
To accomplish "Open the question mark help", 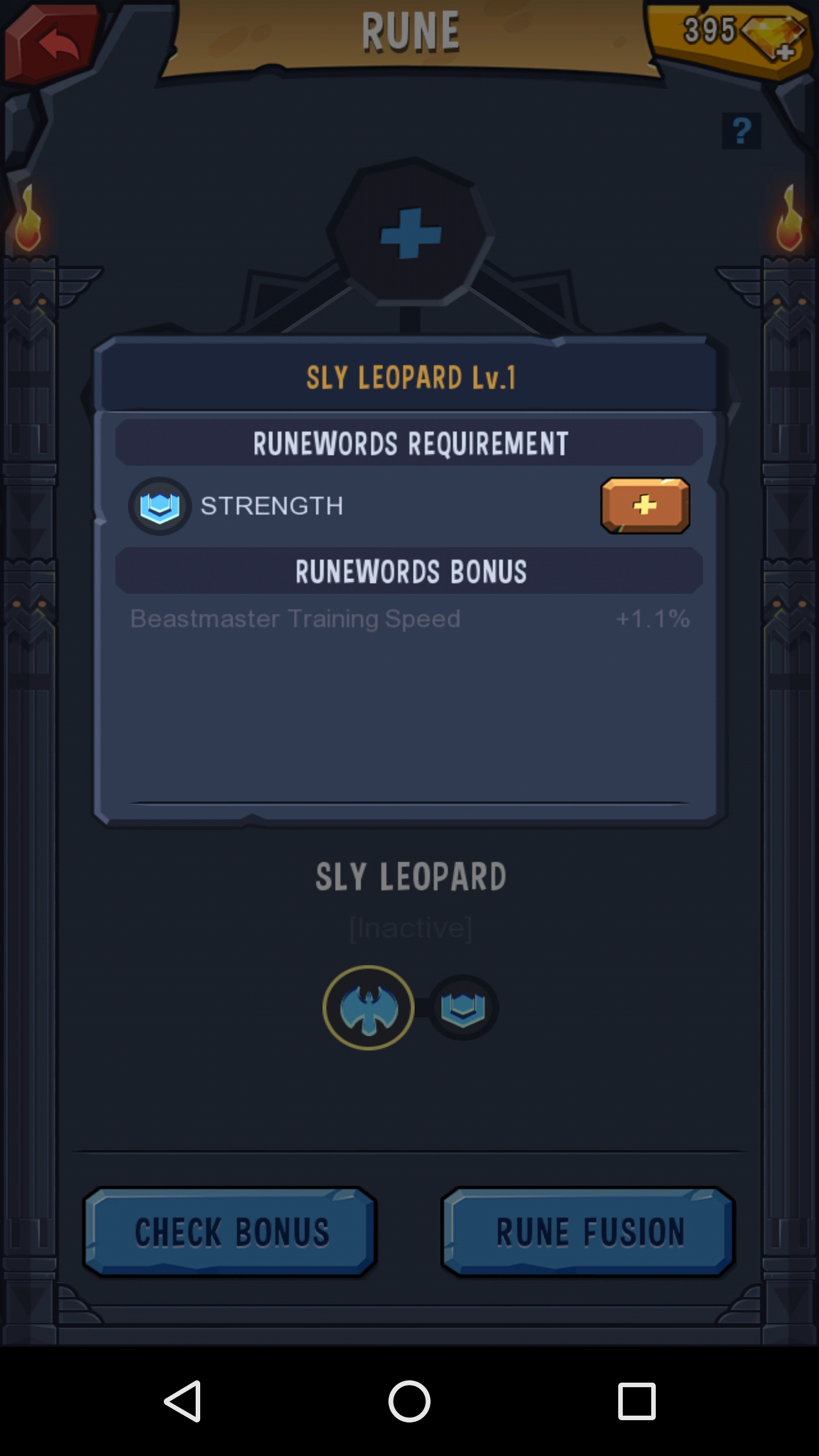I will (x=741, y=131).
